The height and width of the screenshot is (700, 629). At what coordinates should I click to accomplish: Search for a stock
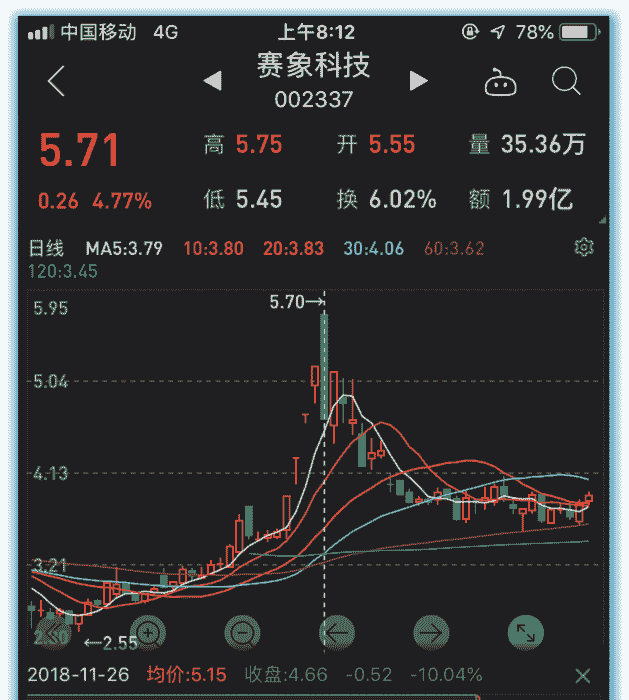click(566, 81)
